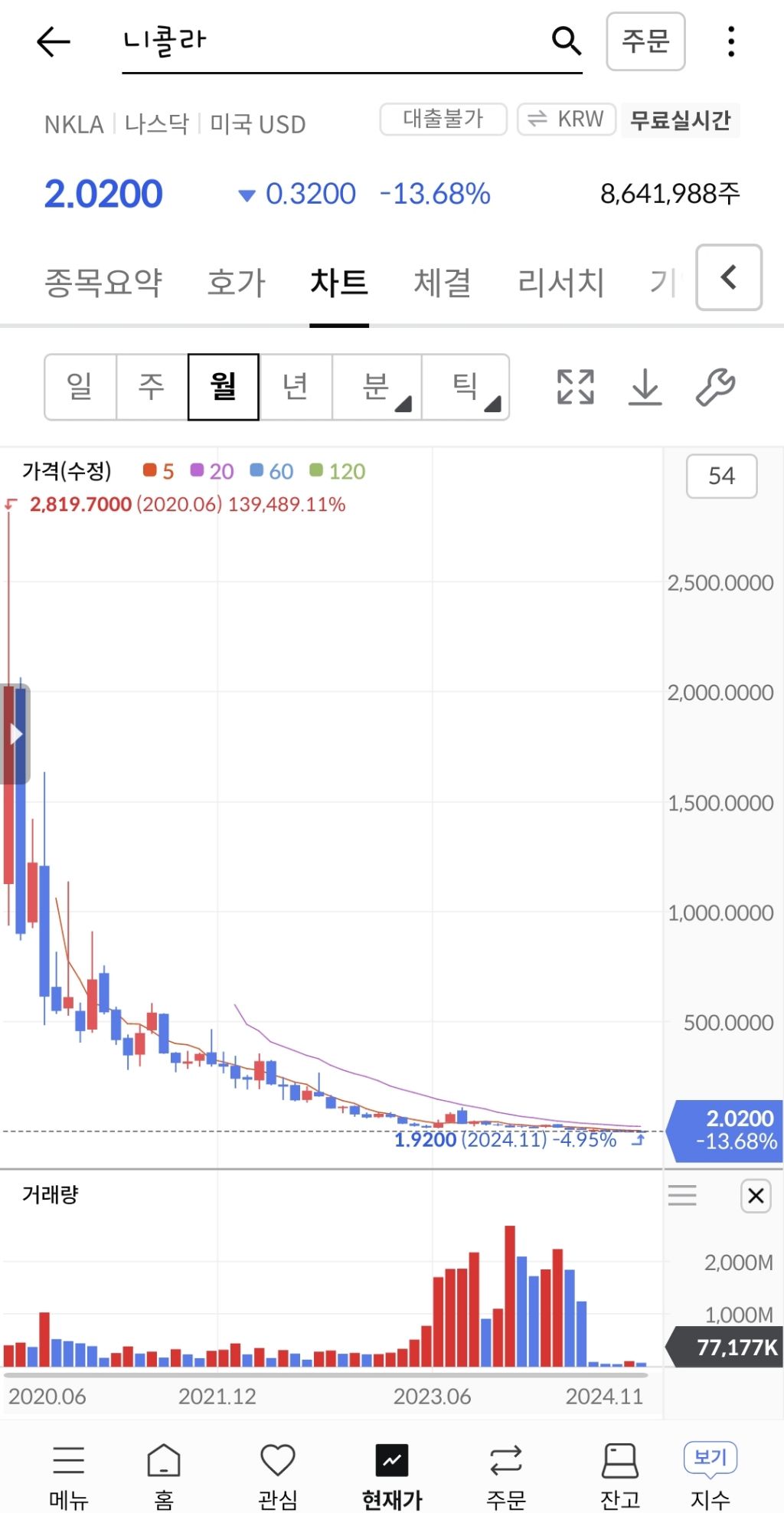Open the 분 minute interval dropdown
The width and height of the screenshot is (784, 1513).
[377, 386]
